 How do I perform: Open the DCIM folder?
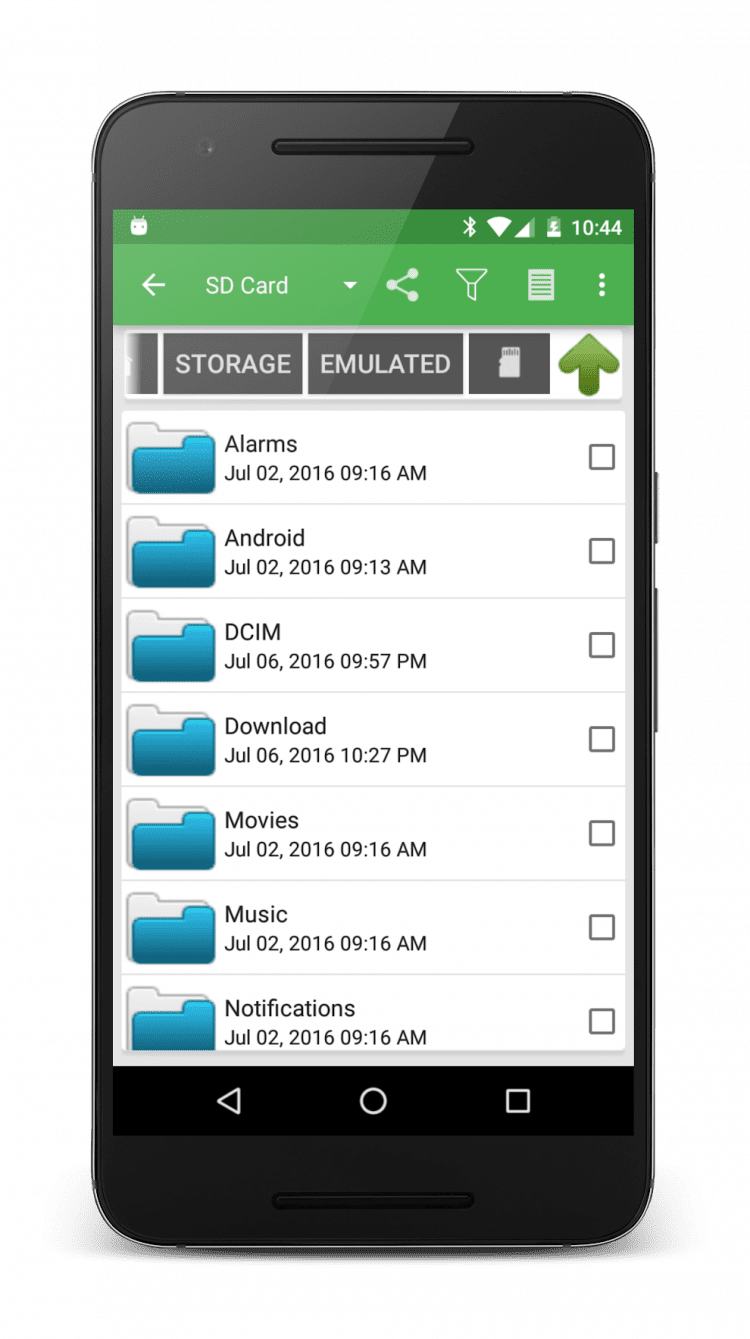252,632
